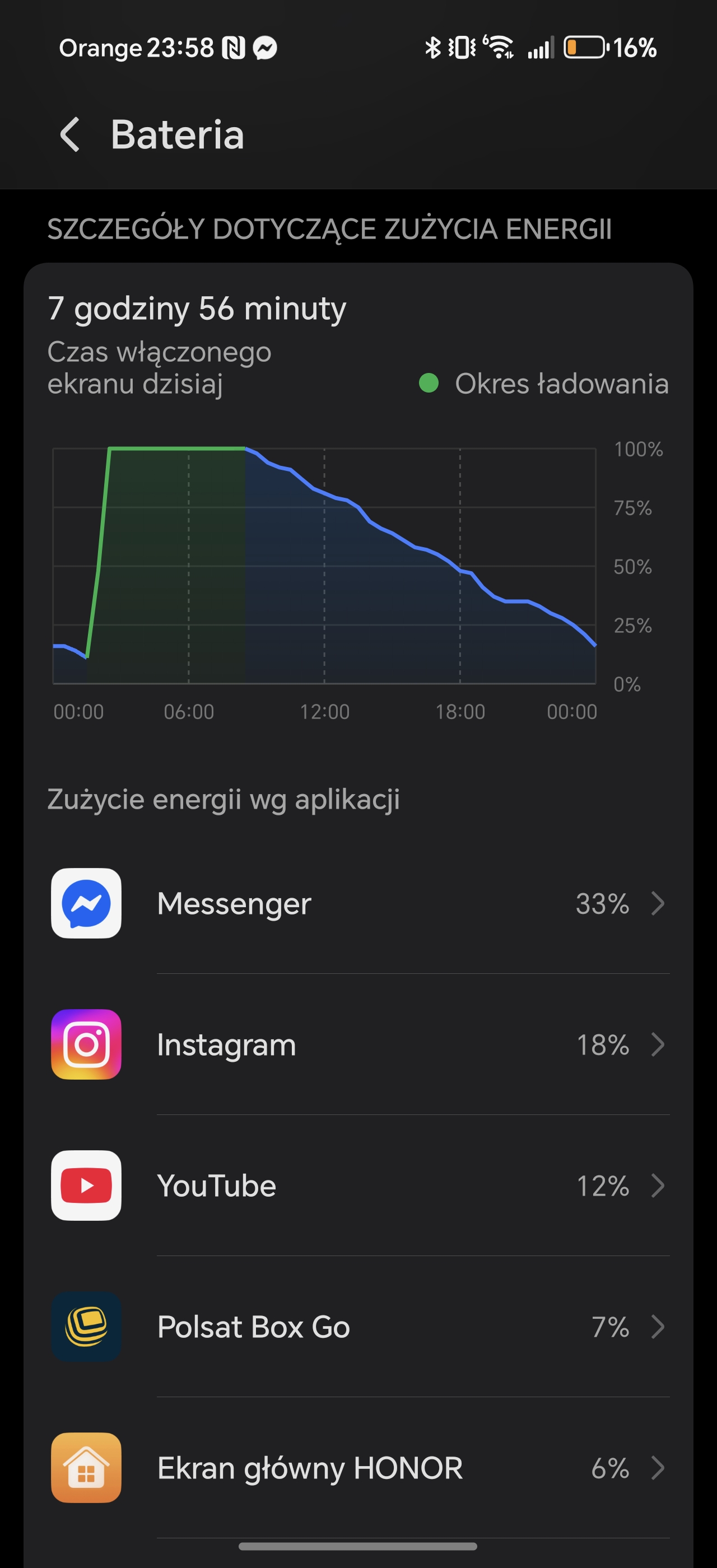Screen dimensions: 717x1568
Task: View YouTube energy consumption details
Action: tap(358, 1186)
